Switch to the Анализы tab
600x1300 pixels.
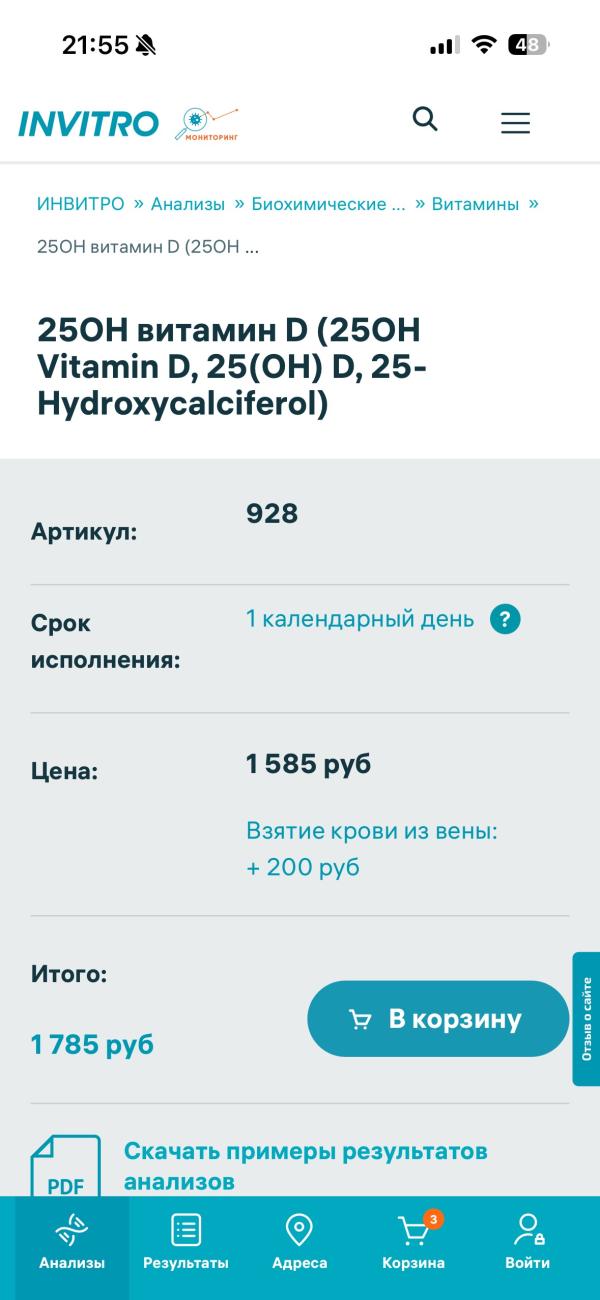pyautogui.click(x=72, y=1243)
